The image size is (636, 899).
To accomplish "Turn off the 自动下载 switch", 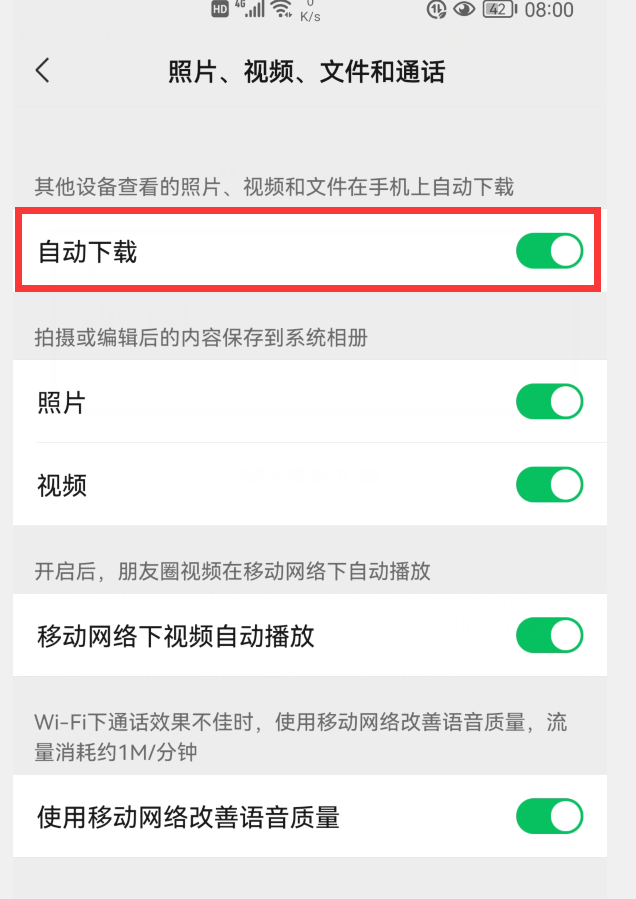I will tap(549, 251).
